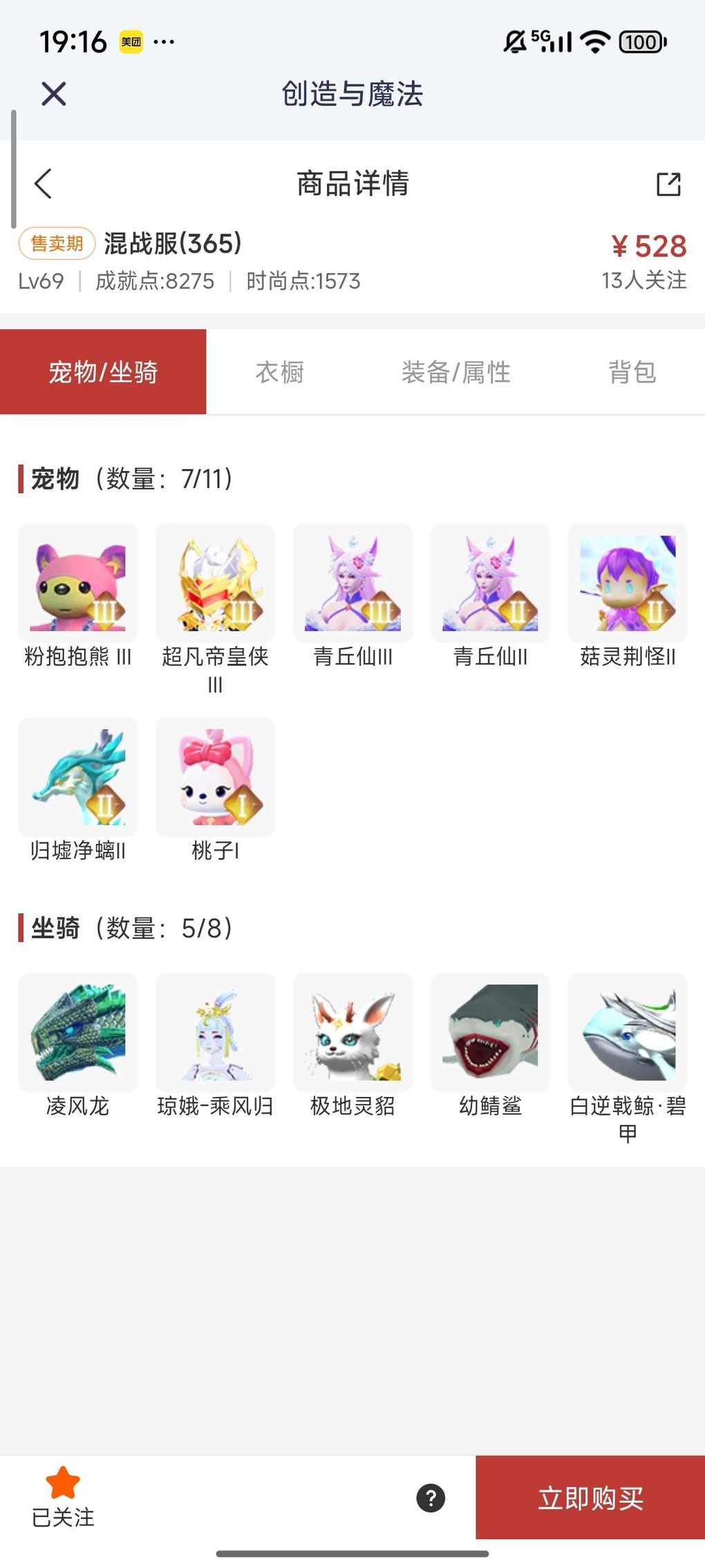View the 粉抱抱熊 III pet
Viewport: 705px width, 1568px height.
point(78,584)
